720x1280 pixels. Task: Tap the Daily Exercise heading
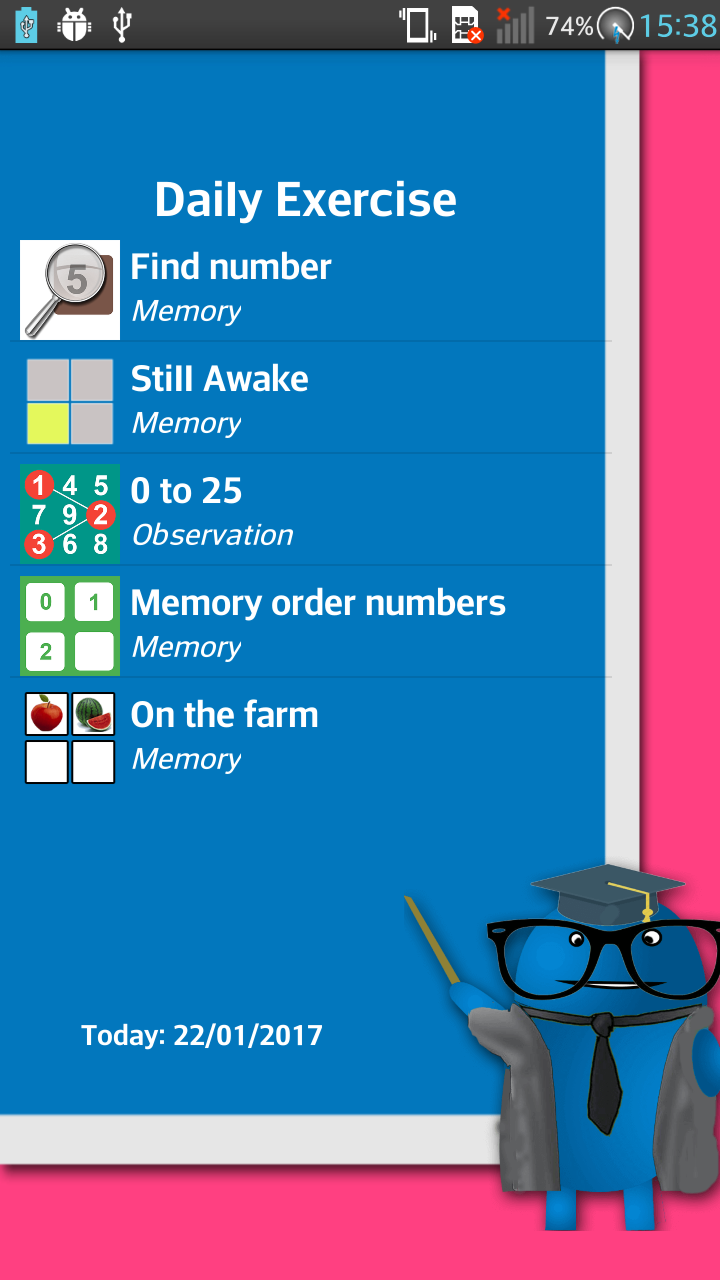point(305,199)
